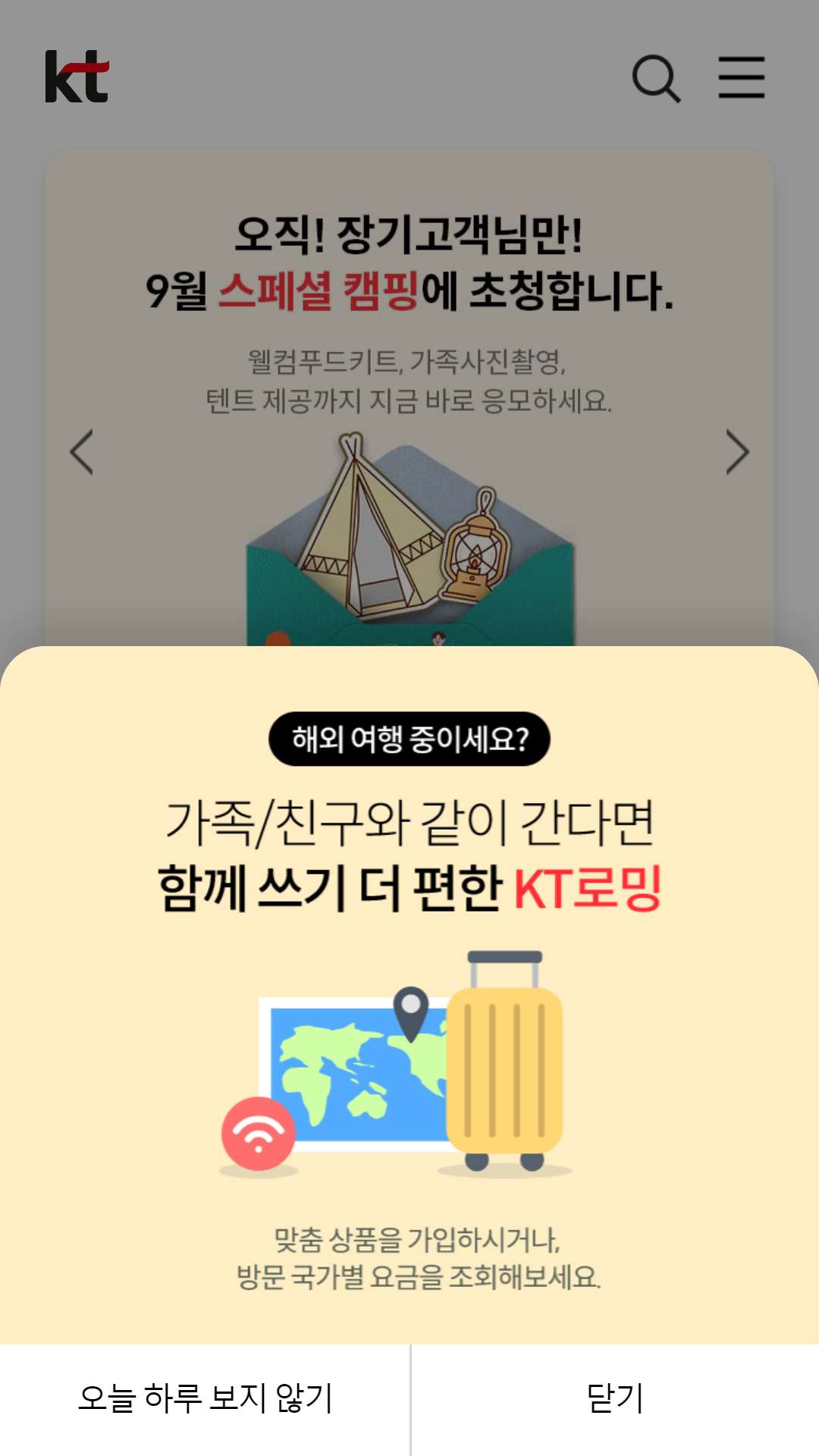819x1456 pixels.
Task: Select 오늘 하루 보지 않기
Action: pos(205,1399)
